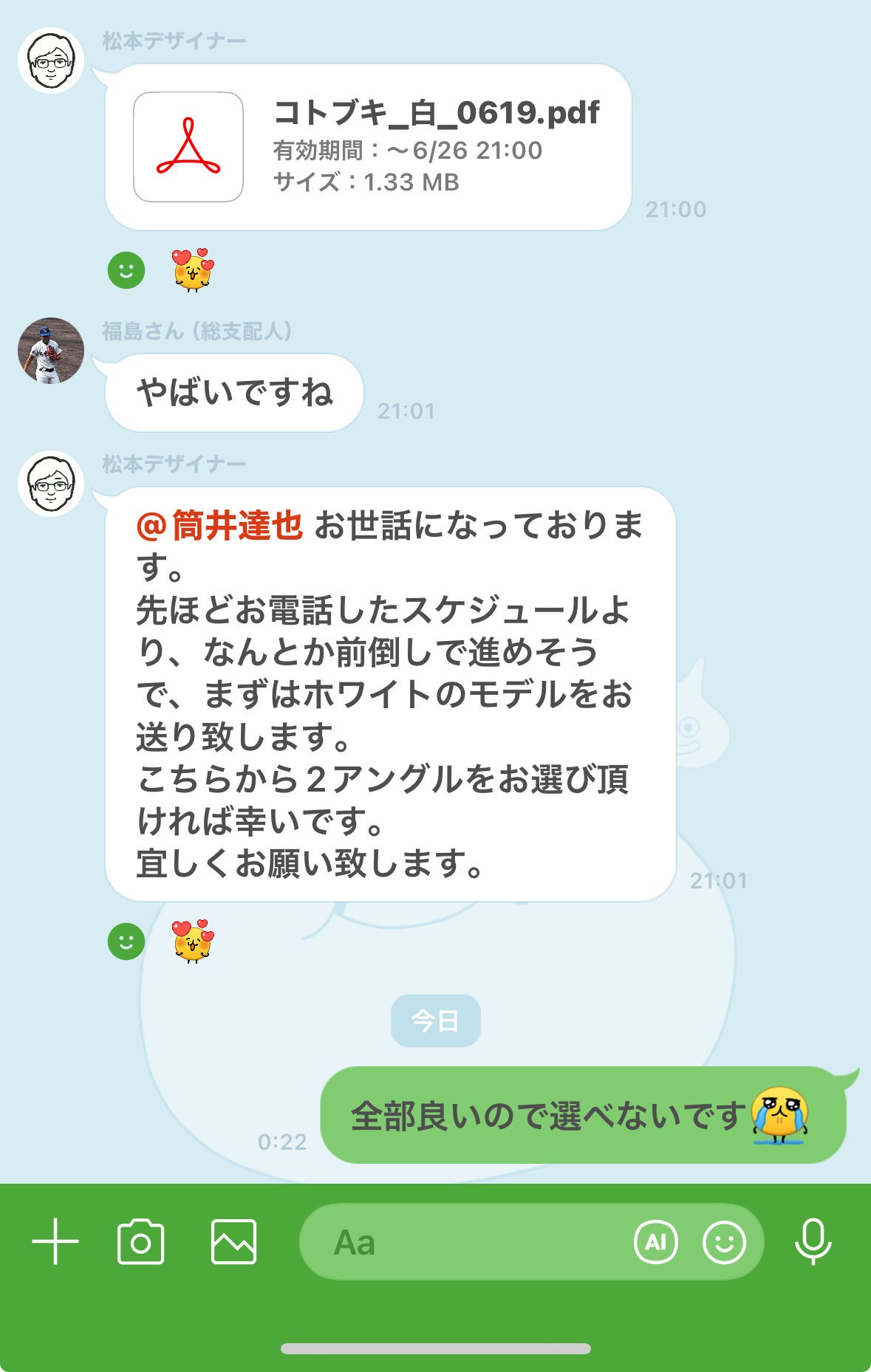Add a reaction under the PDF message

pyautogui.click(x=126, y=270)
